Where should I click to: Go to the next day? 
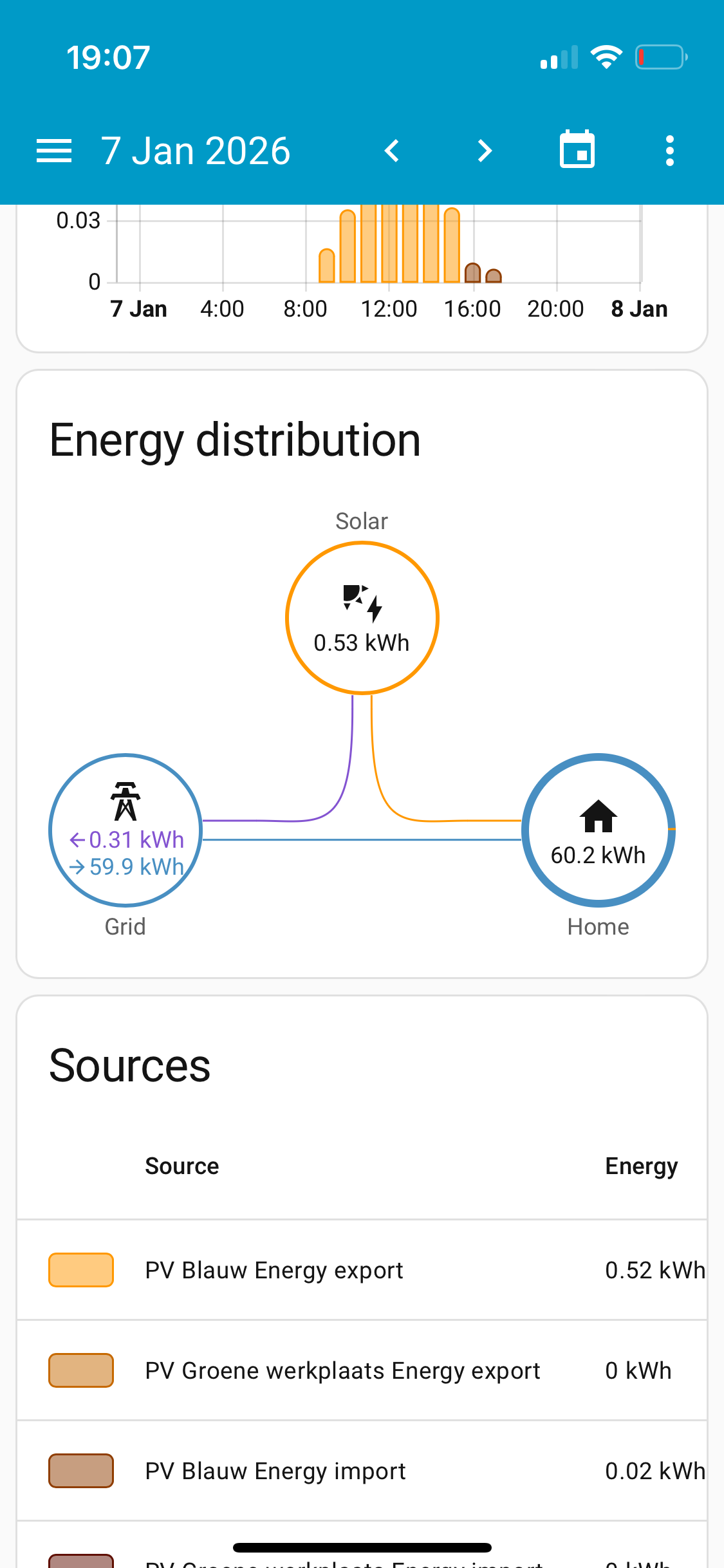click(485, 151)
